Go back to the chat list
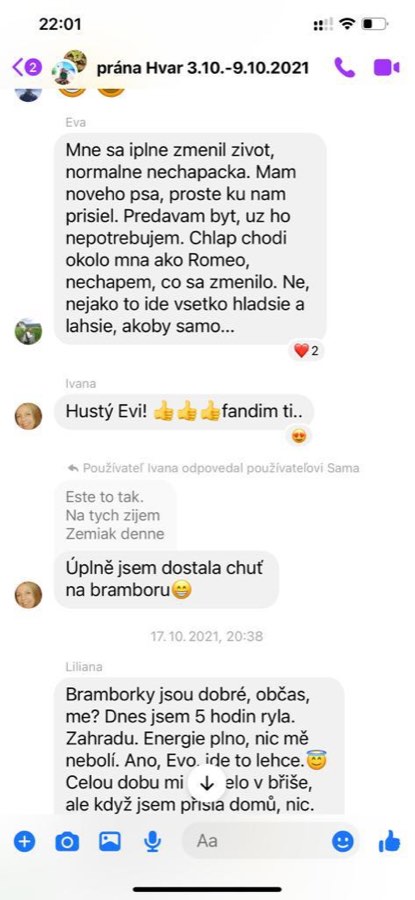Image resolution: width=415 pixels, height=900 pixels. tap(26, 68)
